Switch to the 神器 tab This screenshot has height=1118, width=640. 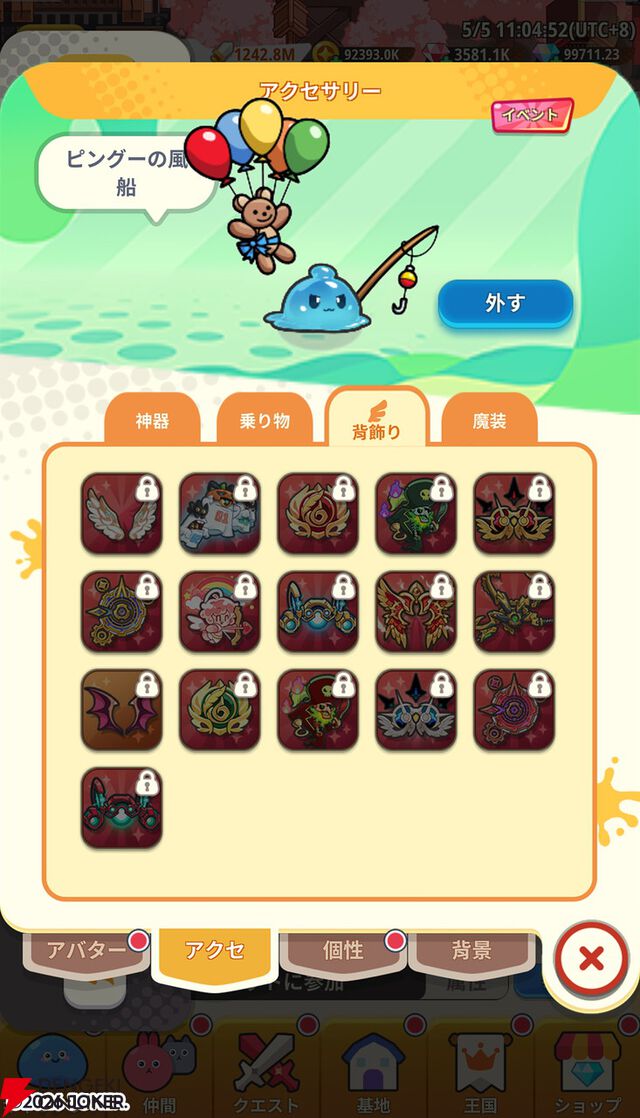tap(152, 421)
